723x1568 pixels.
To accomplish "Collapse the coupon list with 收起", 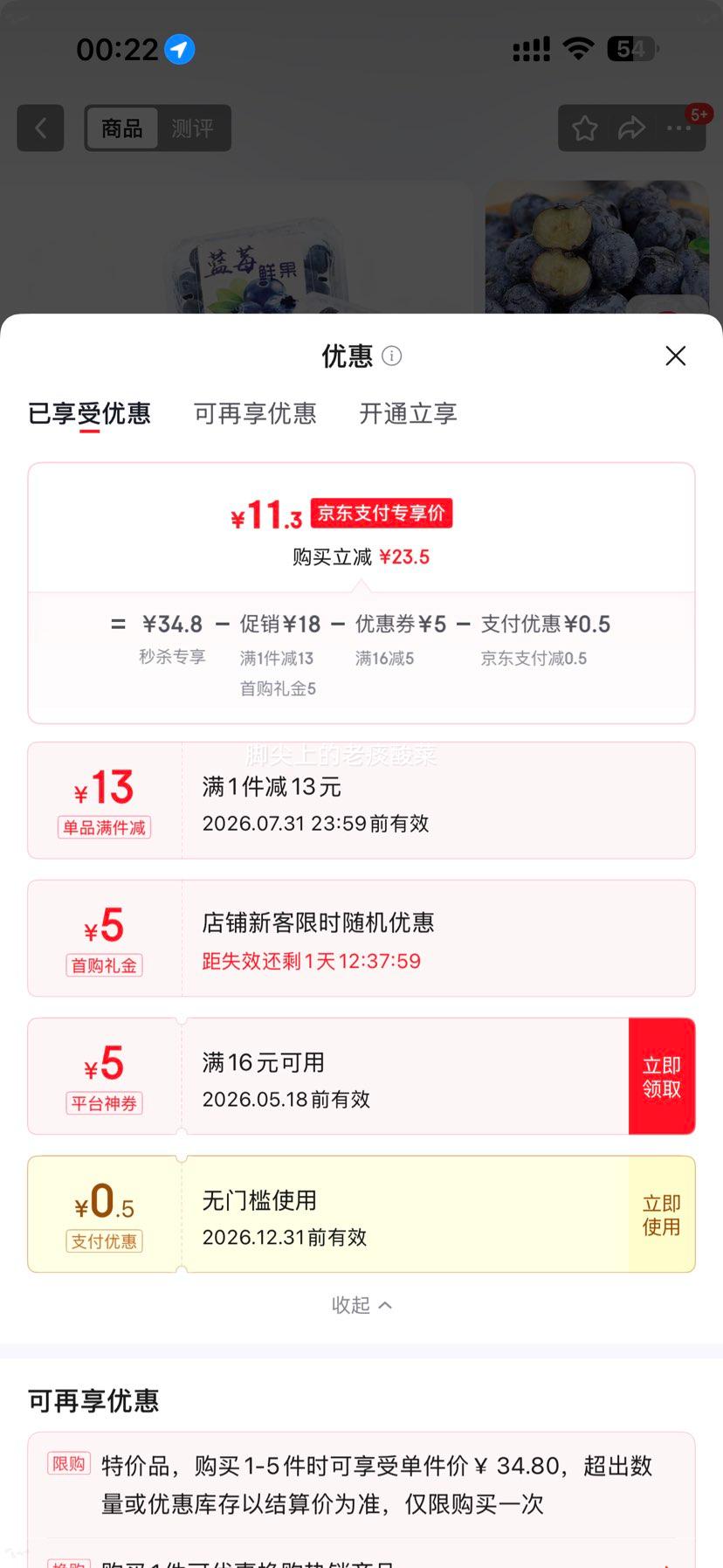I will (x=361, y=1305).
